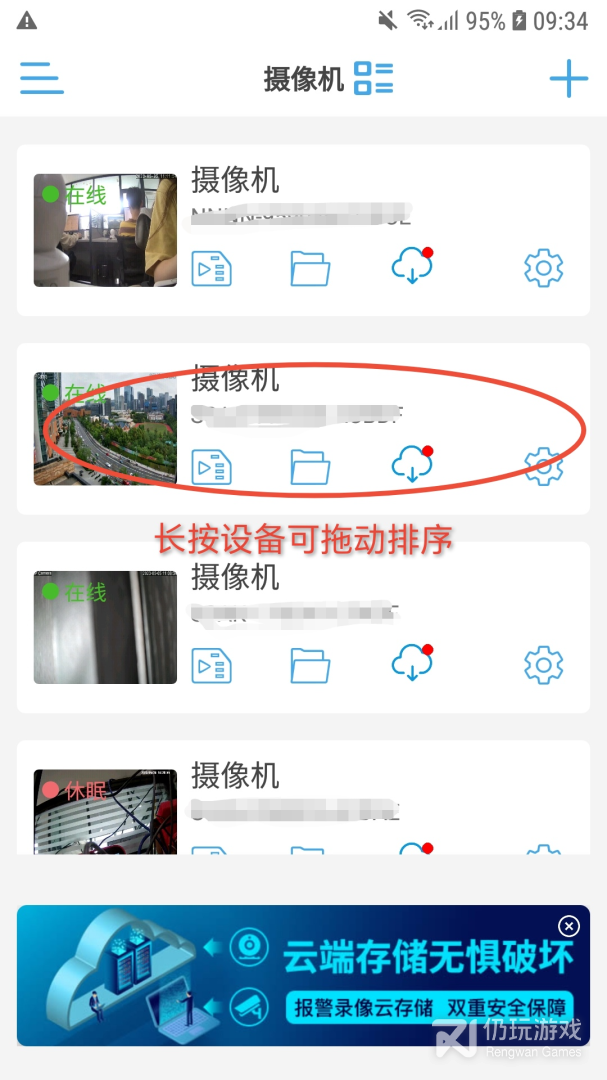Open the folder for the gray wall camera
The width and height of the screenshot is (607, 1080).
[x=310, y=664]
